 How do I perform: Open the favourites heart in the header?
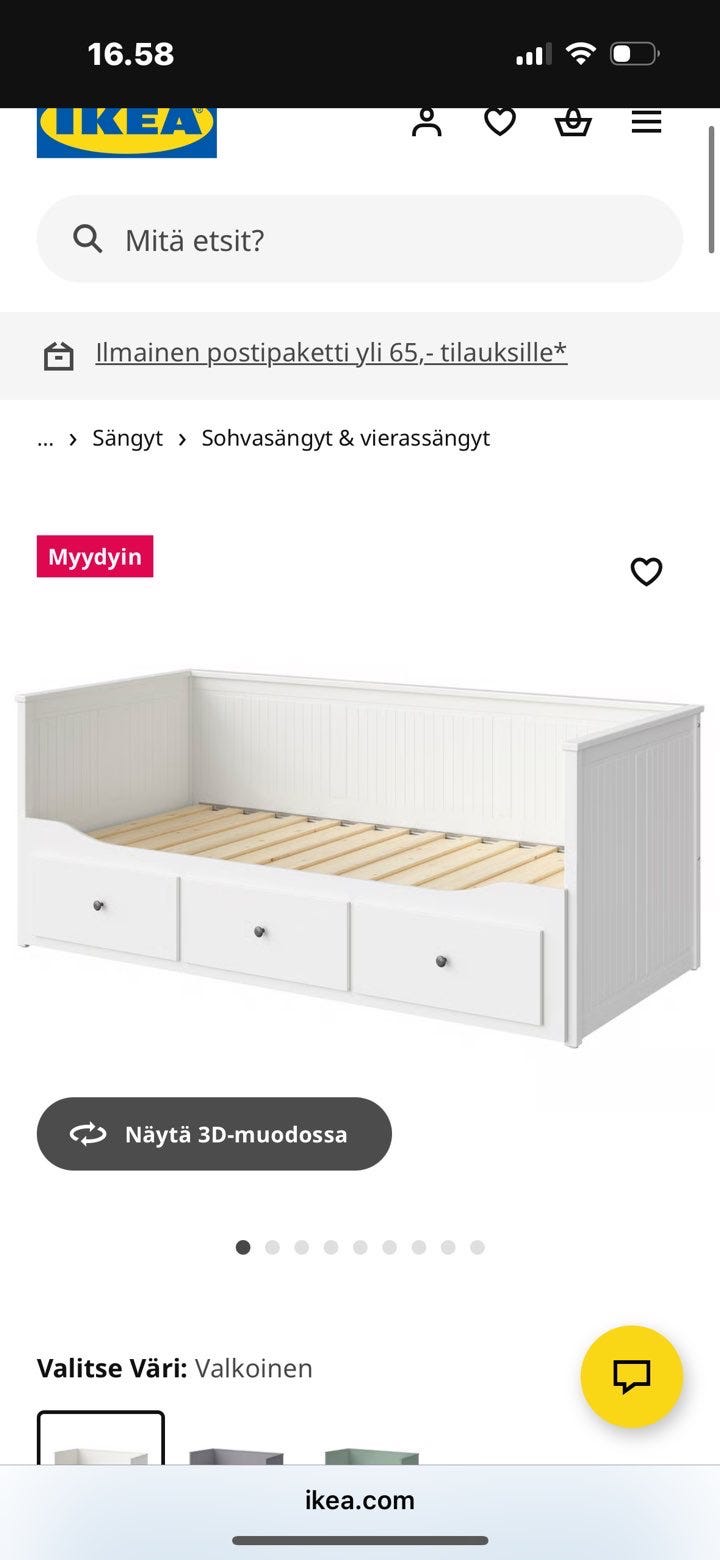(500, 122)
